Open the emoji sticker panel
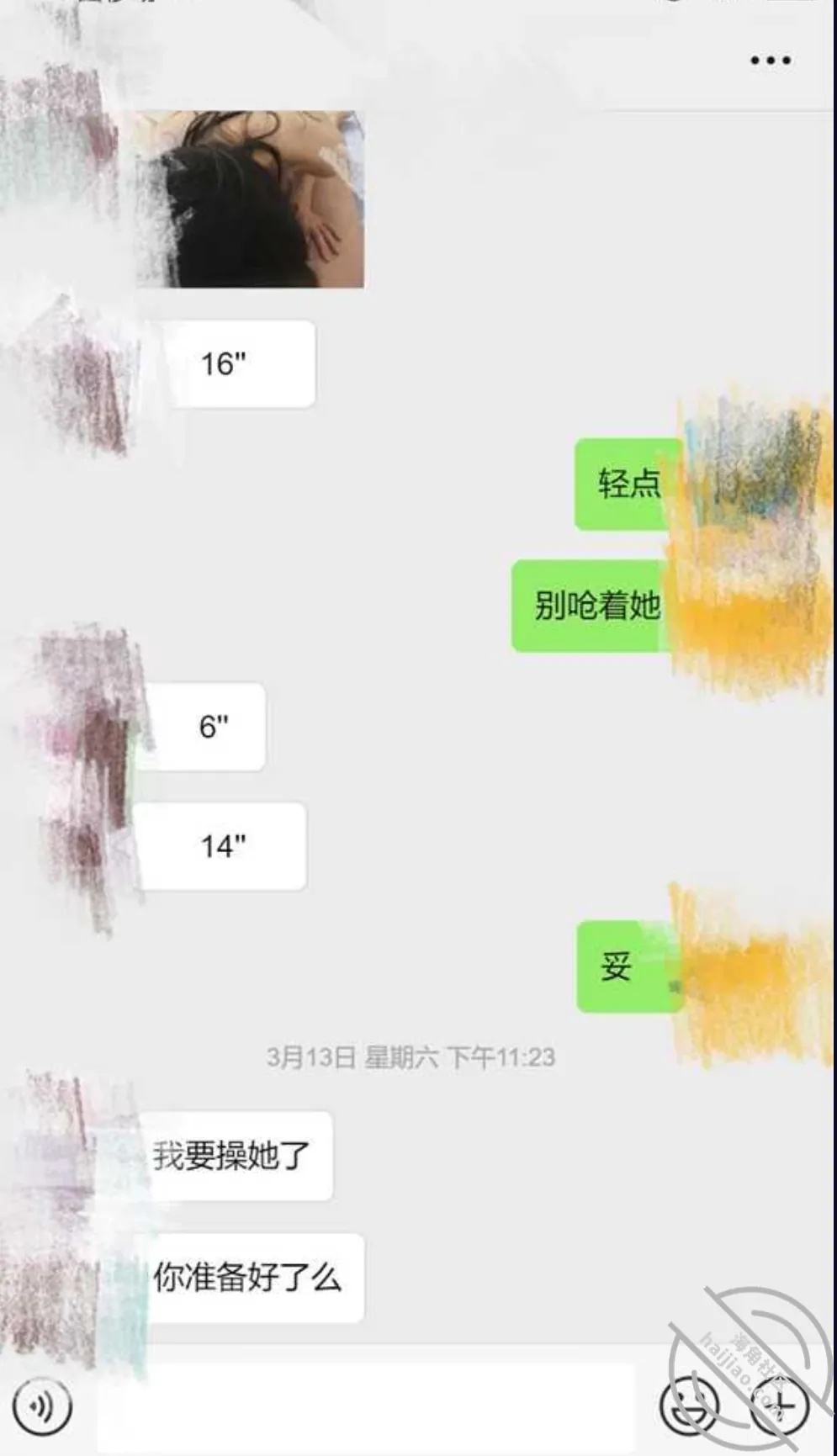 click(x=690, y=1406)
